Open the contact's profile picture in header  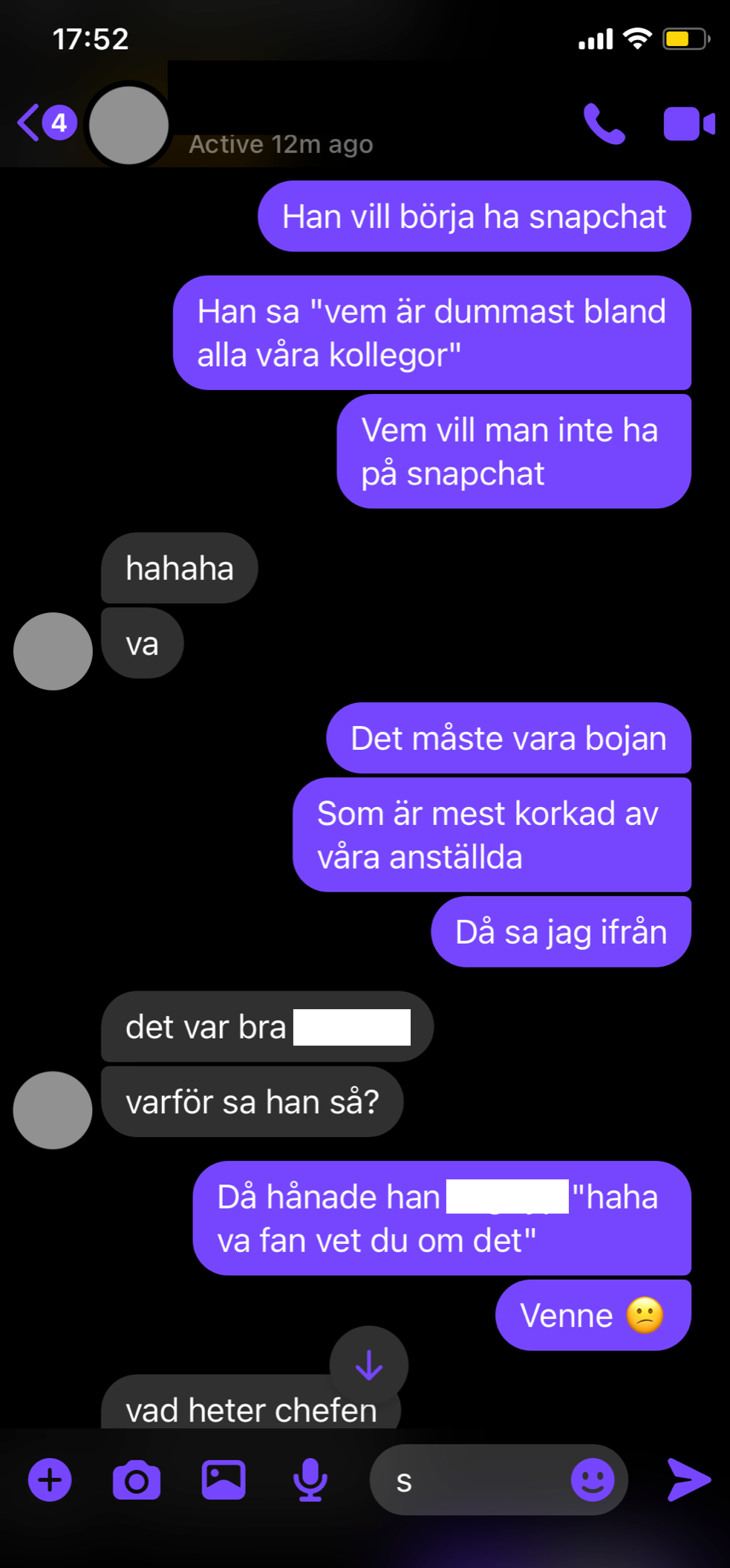click(128, 125)
